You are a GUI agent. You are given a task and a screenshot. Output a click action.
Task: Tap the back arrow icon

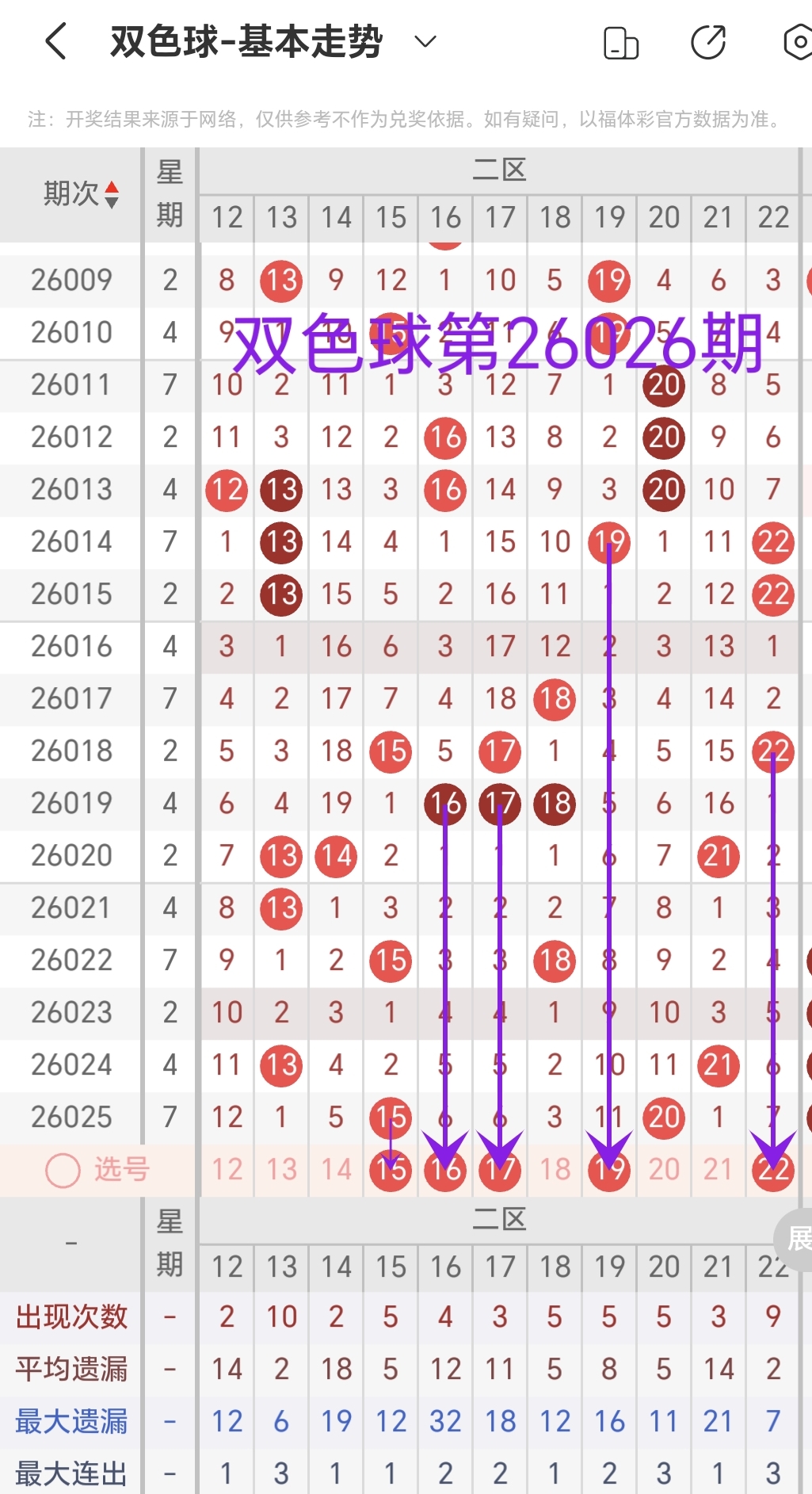[55, 41]
